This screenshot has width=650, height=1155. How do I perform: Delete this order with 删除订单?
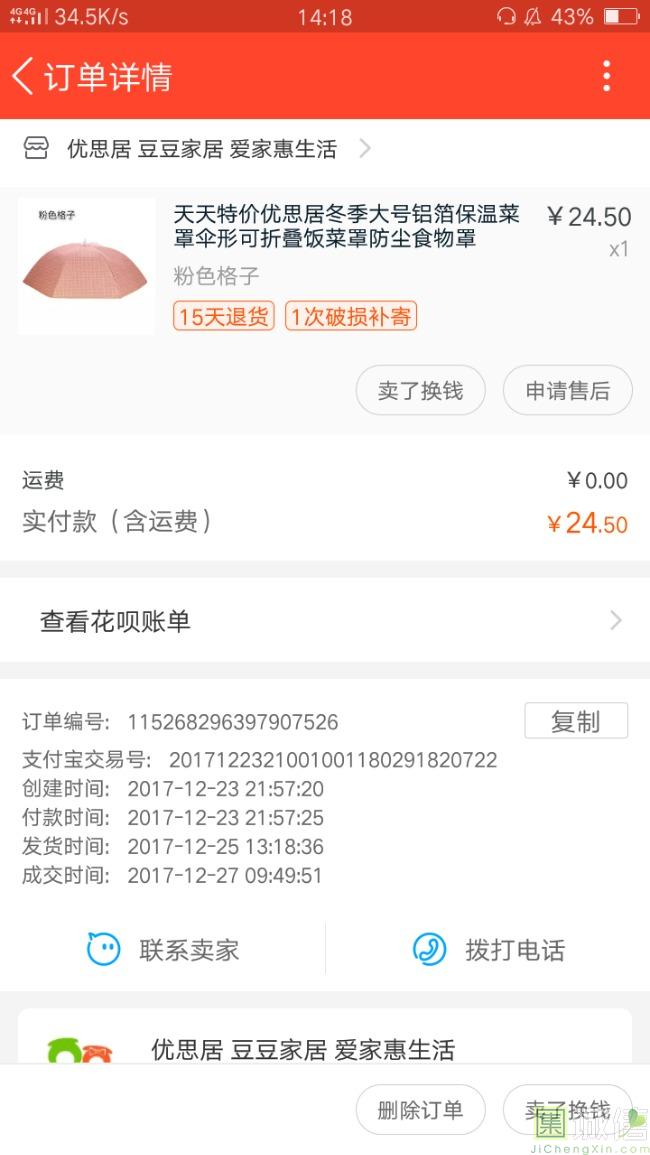tap(420, 1109)
